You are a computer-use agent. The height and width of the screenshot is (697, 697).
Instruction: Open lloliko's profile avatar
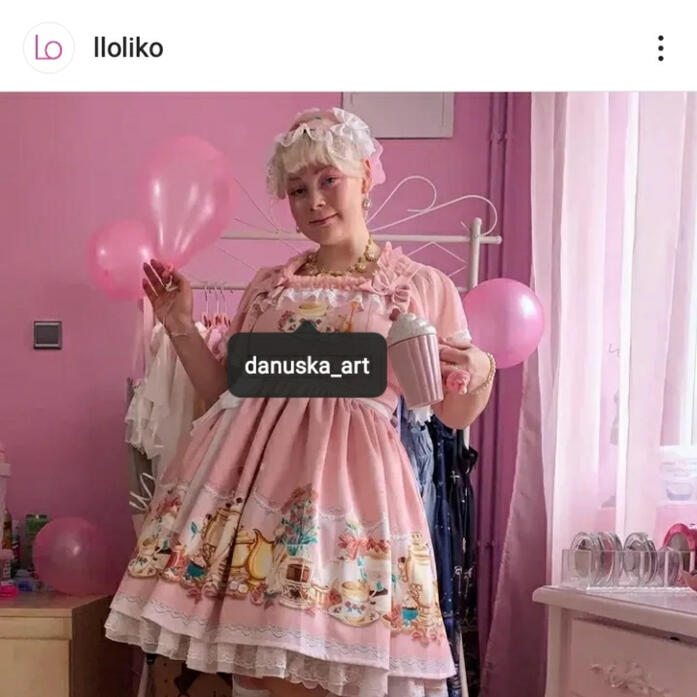[x=48, y=47]
